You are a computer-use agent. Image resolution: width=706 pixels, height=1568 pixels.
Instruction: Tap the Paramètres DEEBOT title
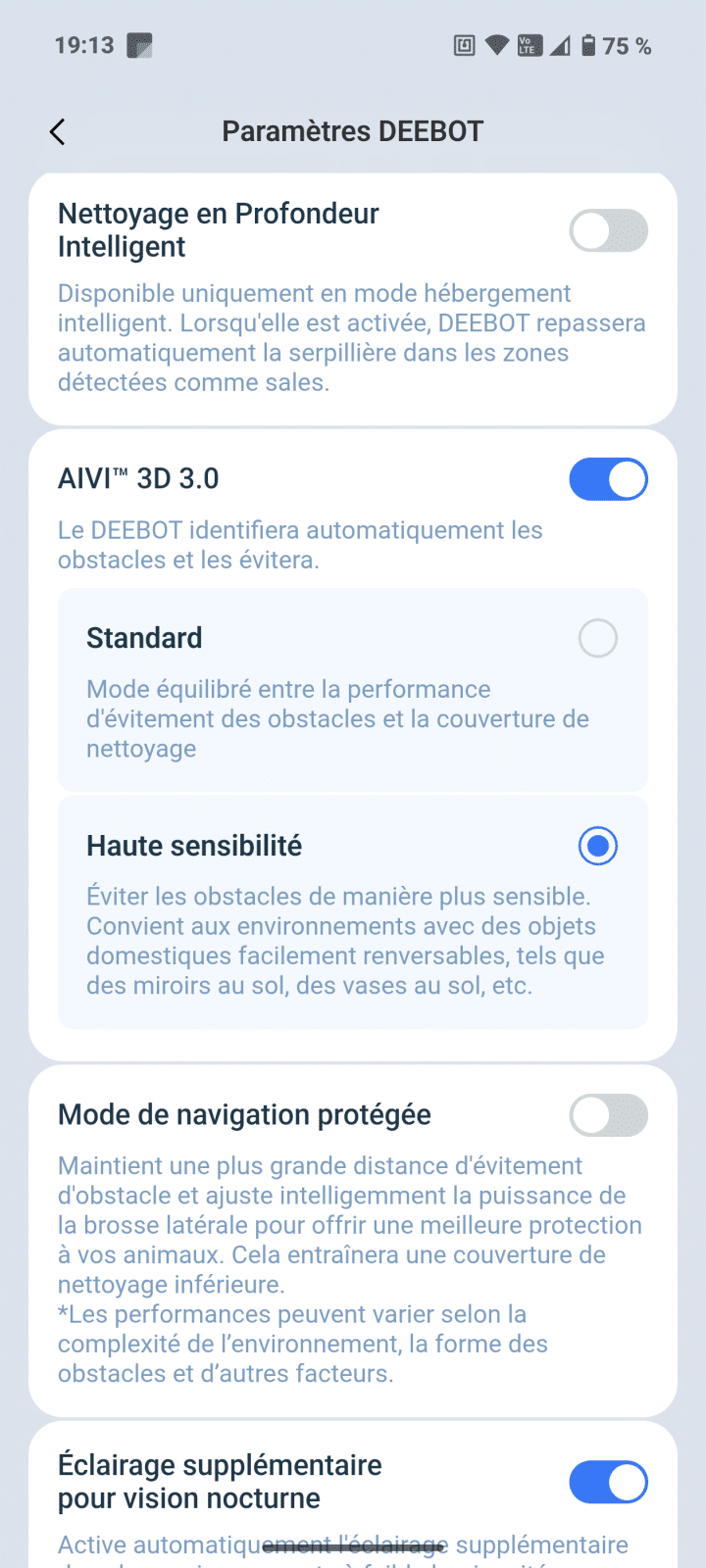point(353,130)
